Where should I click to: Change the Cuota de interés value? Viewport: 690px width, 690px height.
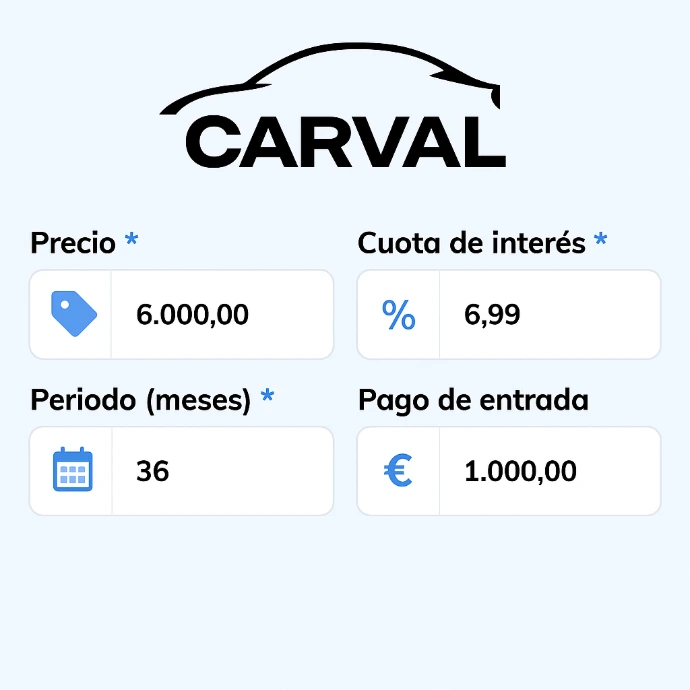click(548, 315)
